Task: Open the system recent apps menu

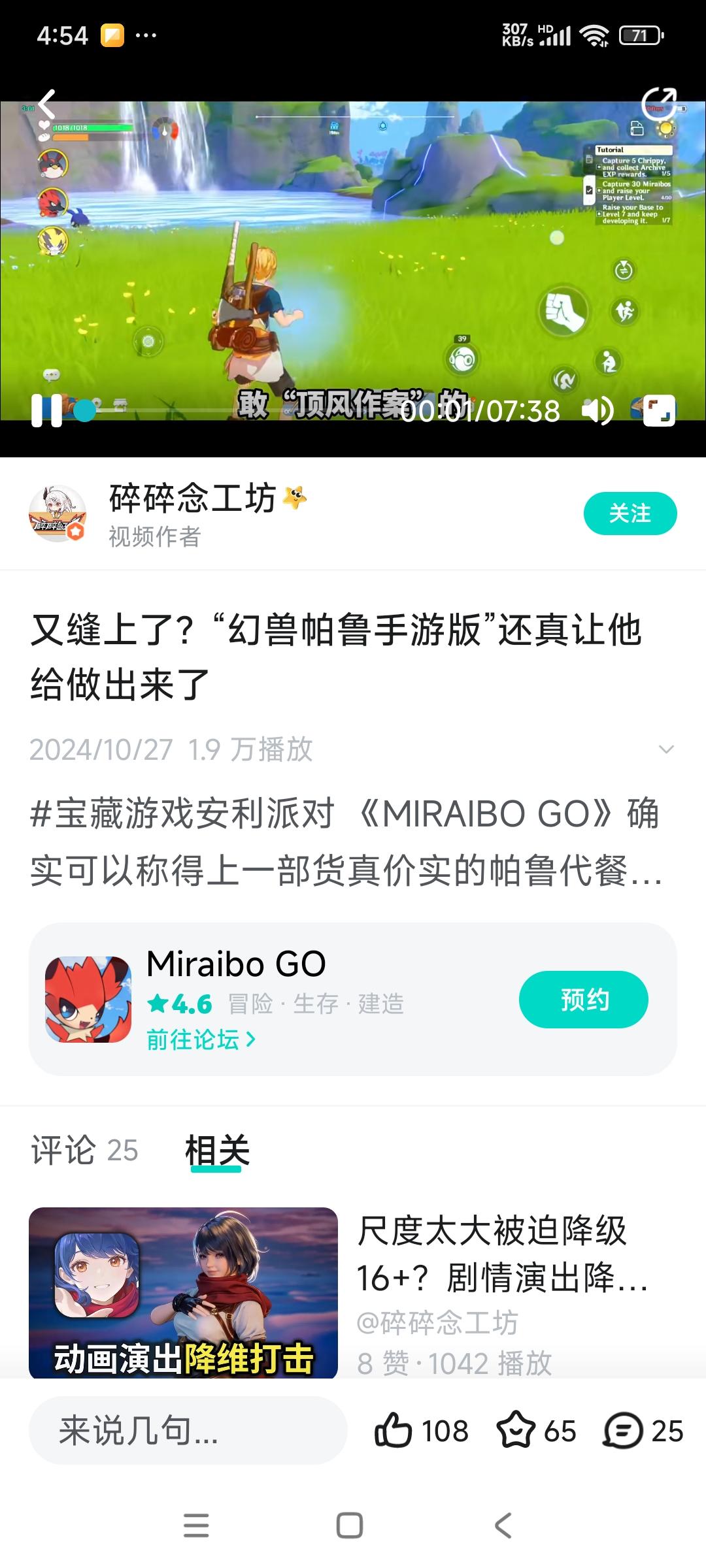Action: tap(196, 1526)
